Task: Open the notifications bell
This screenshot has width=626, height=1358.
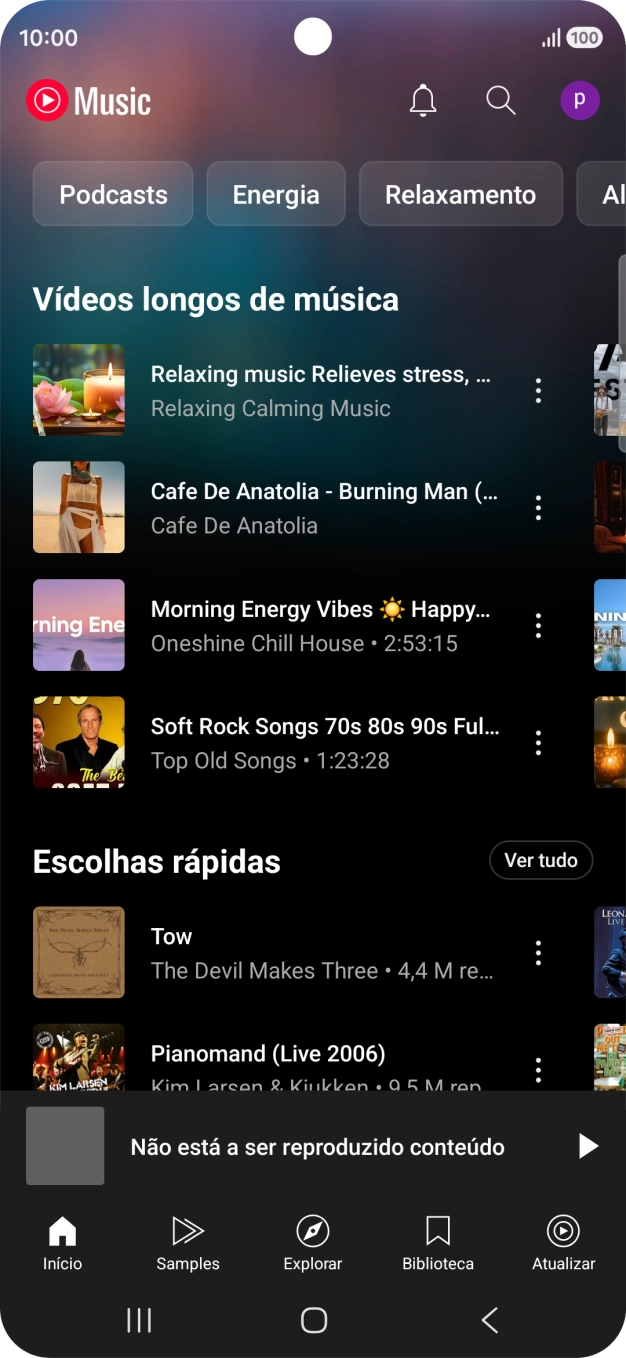Action: 423,101
